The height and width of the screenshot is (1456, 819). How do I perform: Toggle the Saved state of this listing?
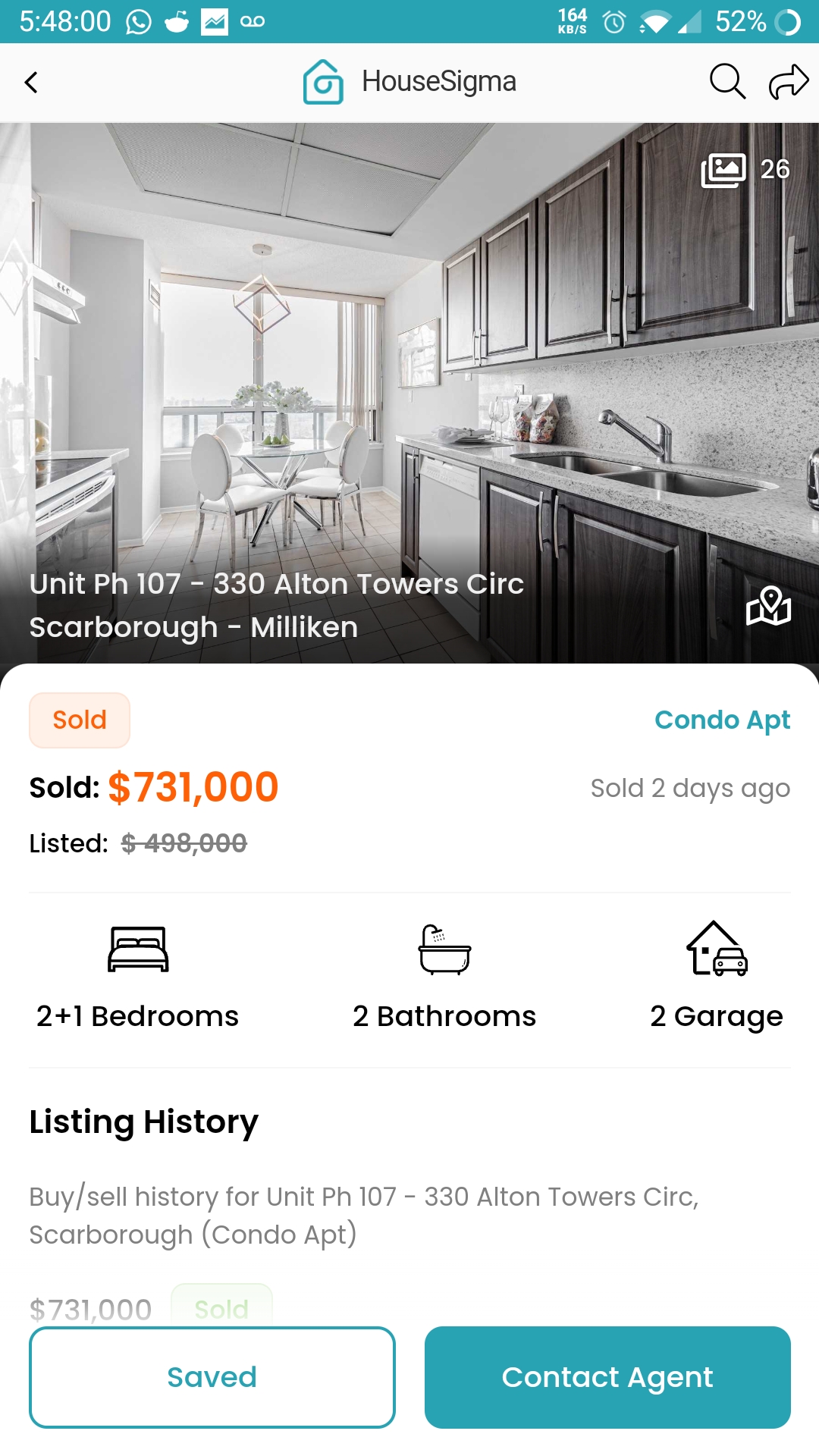point(212,1377)
